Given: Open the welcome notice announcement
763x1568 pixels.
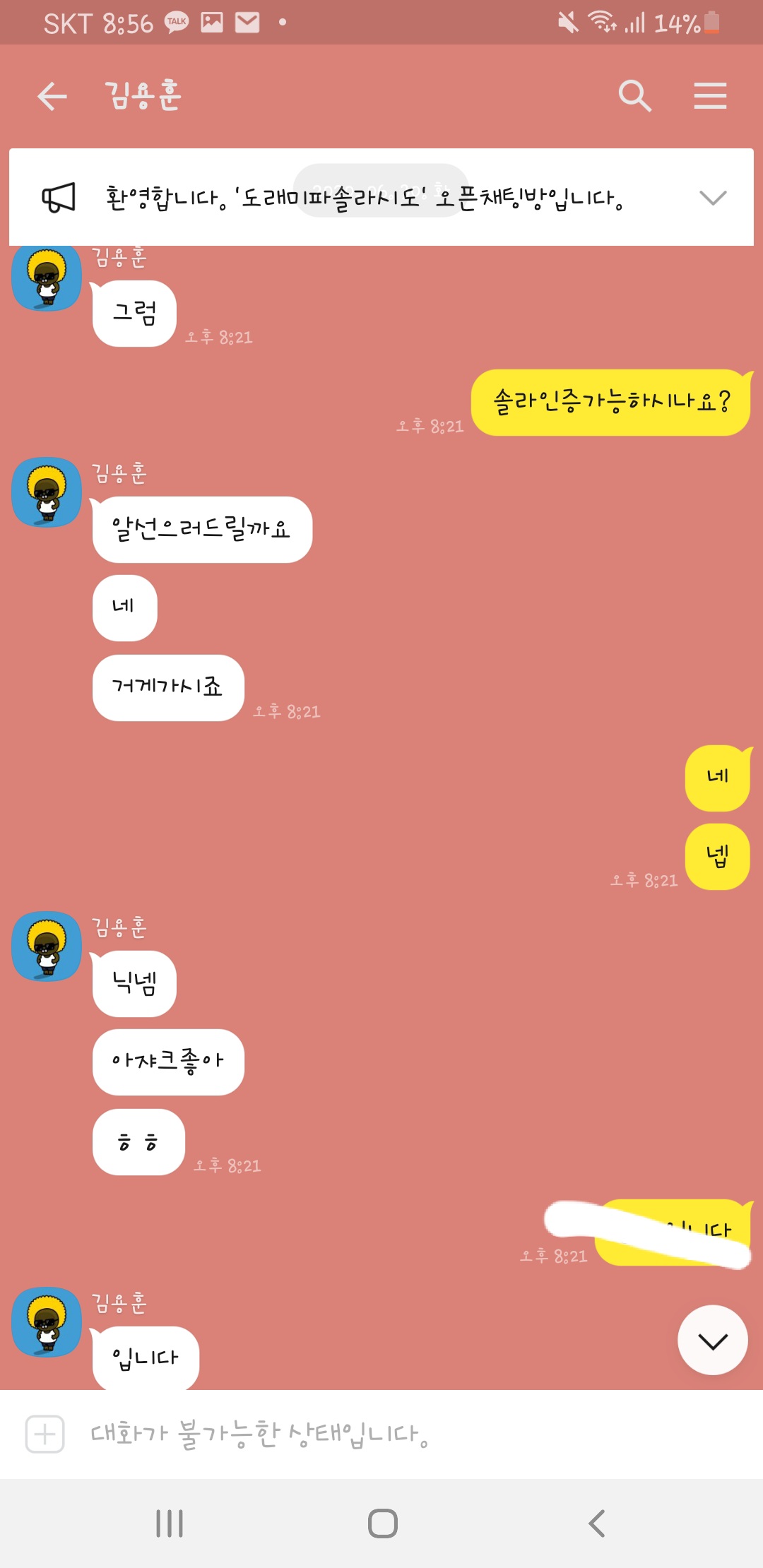Looking at the screenshot, I should (x=363, y=198).
